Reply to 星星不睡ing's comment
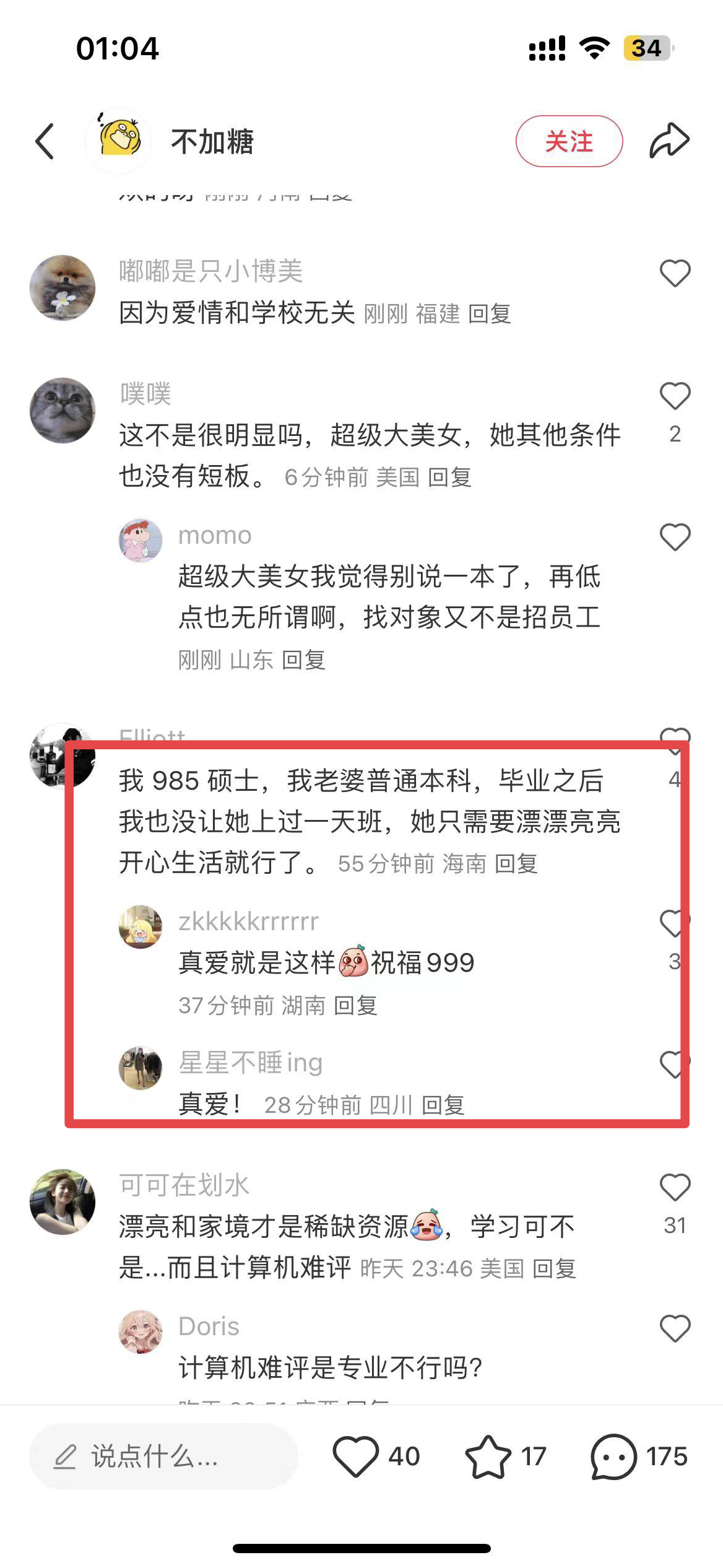 click(x=443, y=1105)
